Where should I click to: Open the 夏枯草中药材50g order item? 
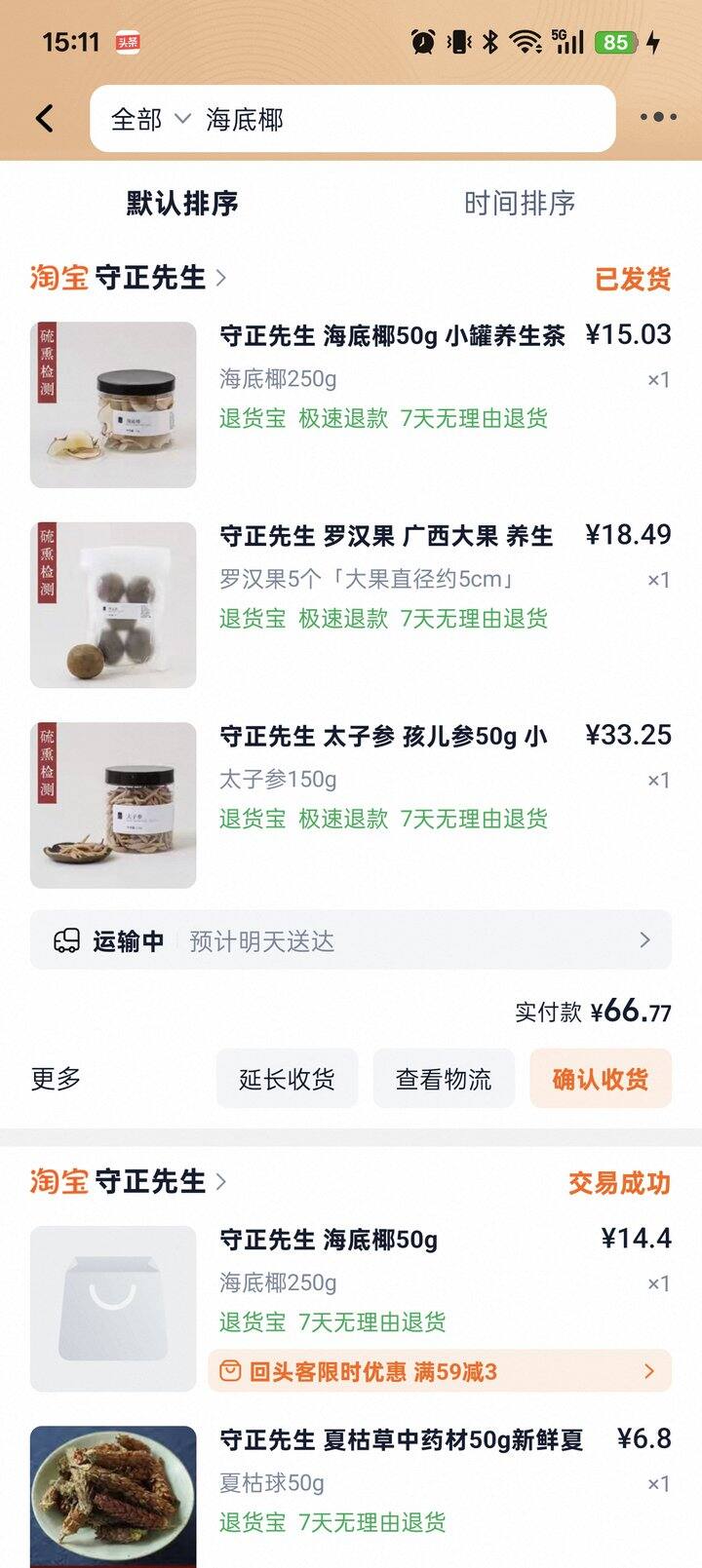[x=401, y=1440]
